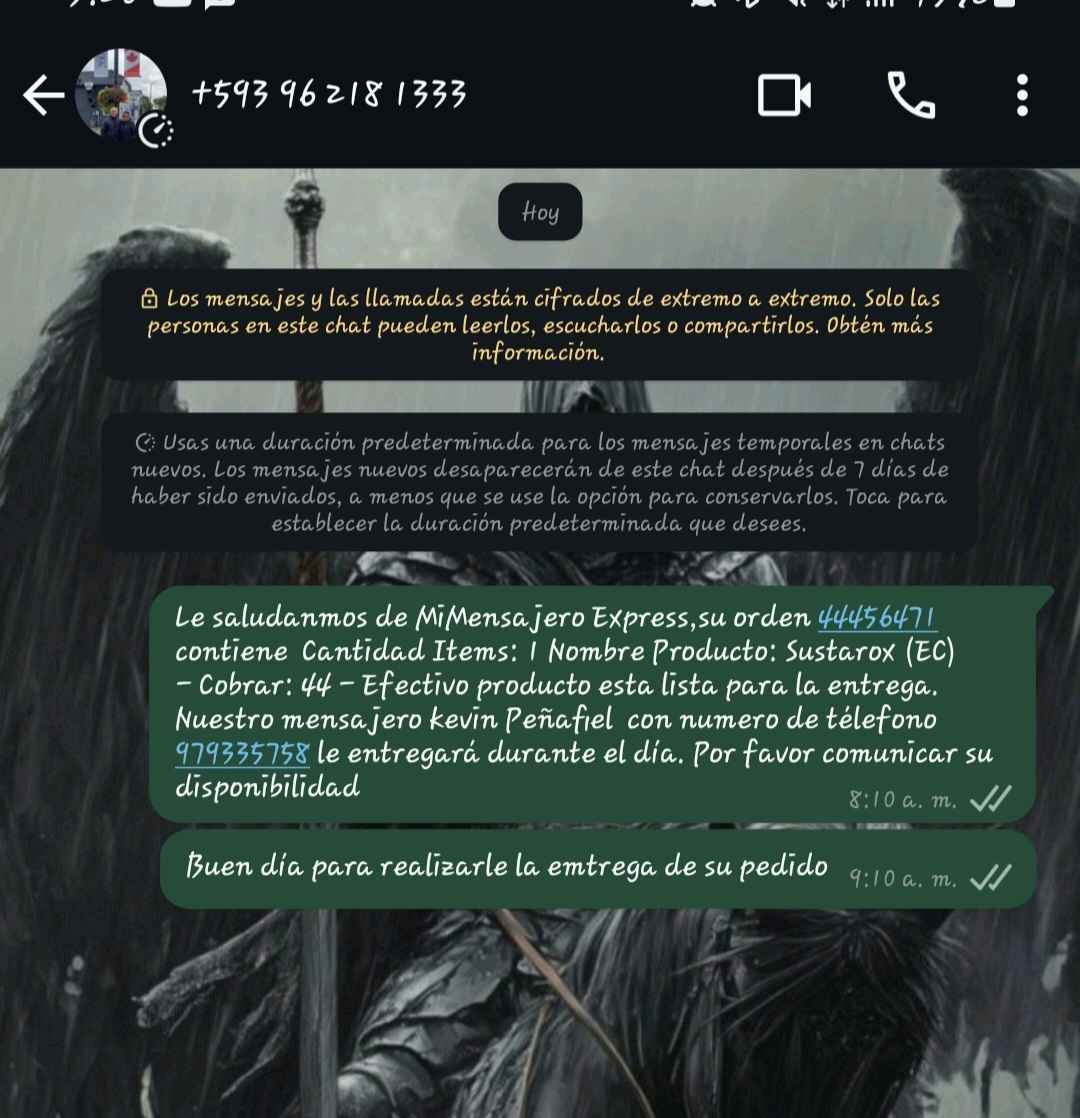Start a voice call
The height and width of the screenshot is (1118, 1080).
tap(910, 96)
